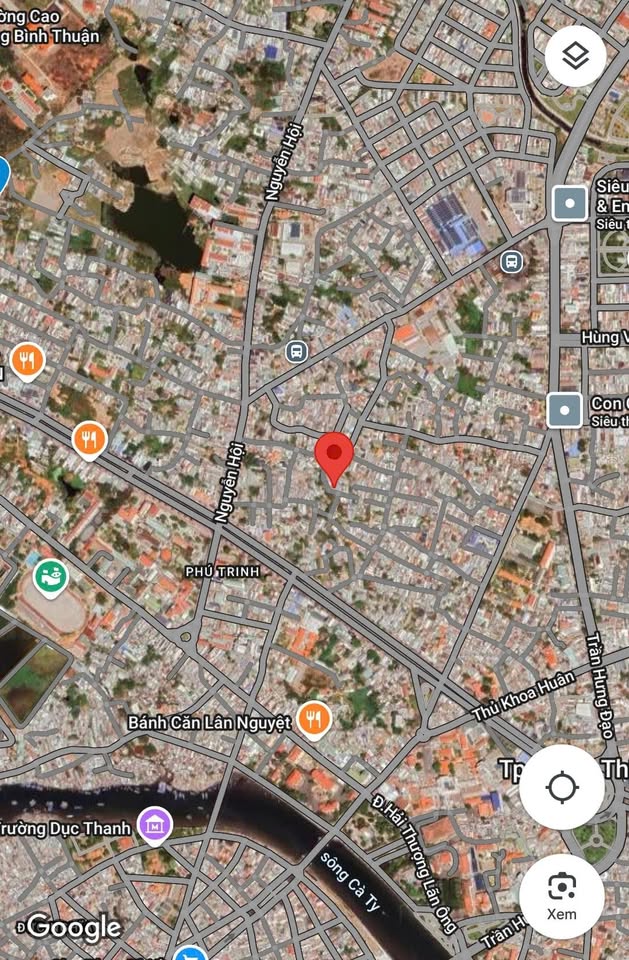Tap the green handwashing place marker
629x960 pixels.
click(x=50, y=576)
